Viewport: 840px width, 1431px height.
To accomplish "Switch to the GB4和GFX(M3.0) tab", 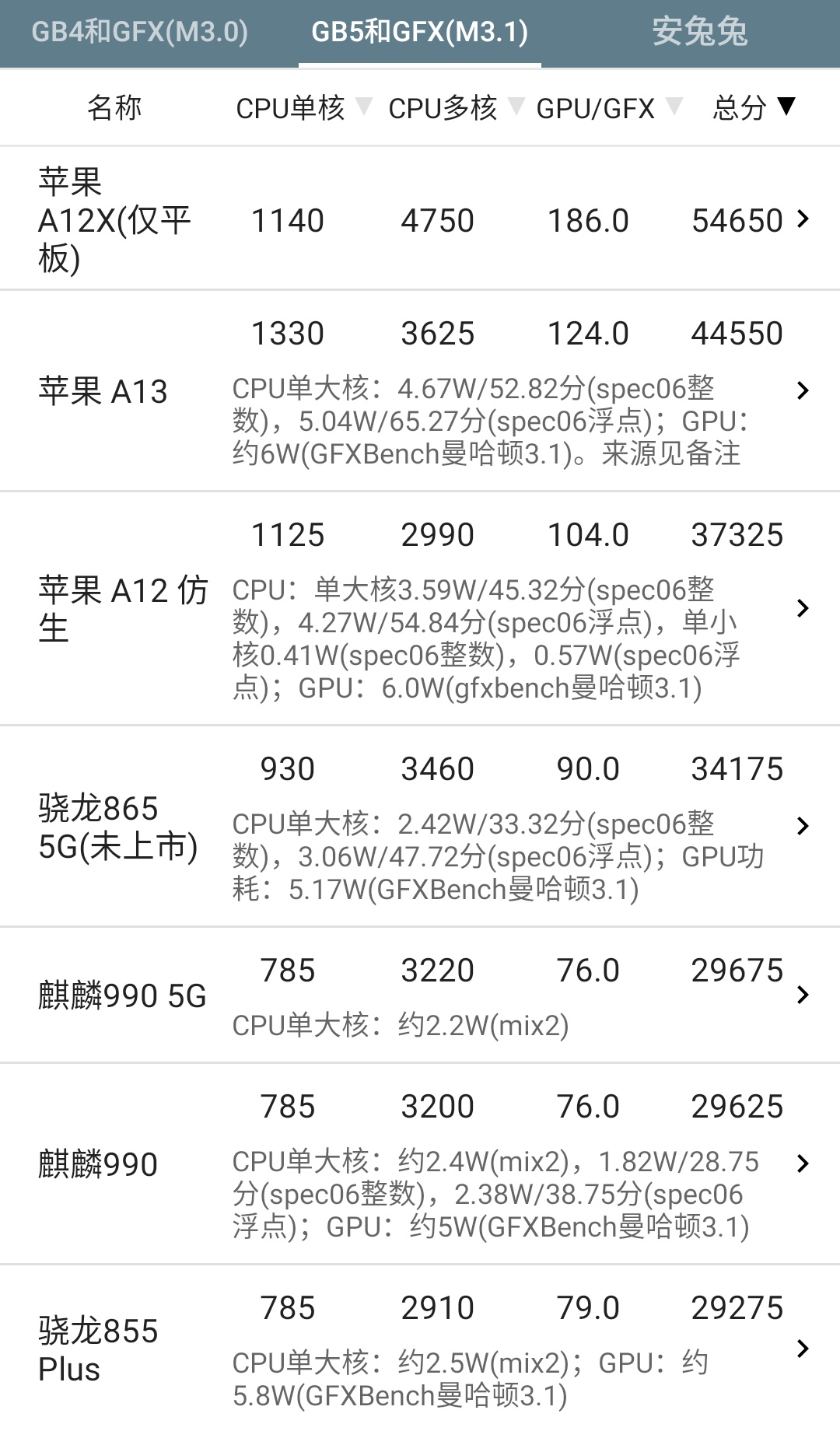I will click(140, 32).
